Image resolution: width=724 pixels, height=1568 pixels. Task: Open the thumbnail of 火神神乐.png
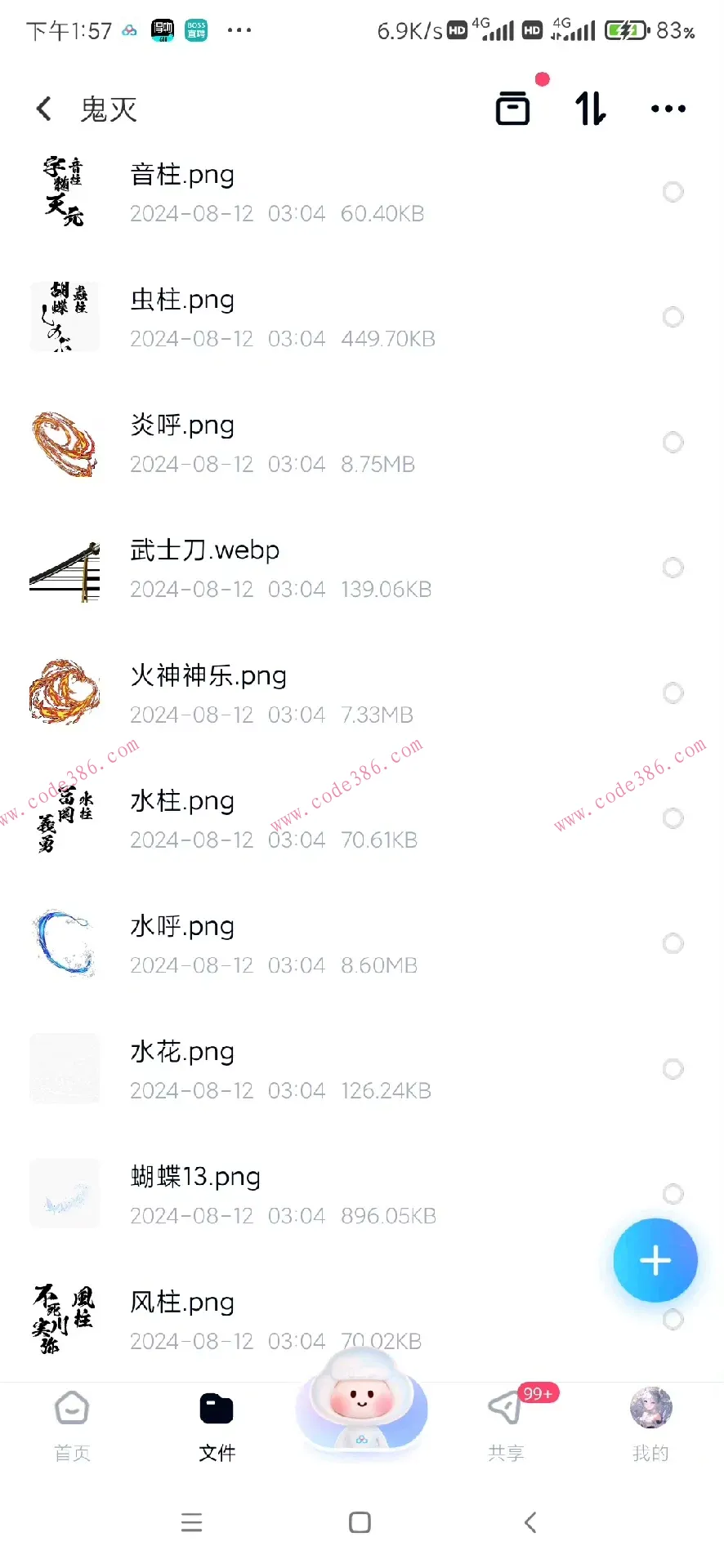(x=65, y=693)
